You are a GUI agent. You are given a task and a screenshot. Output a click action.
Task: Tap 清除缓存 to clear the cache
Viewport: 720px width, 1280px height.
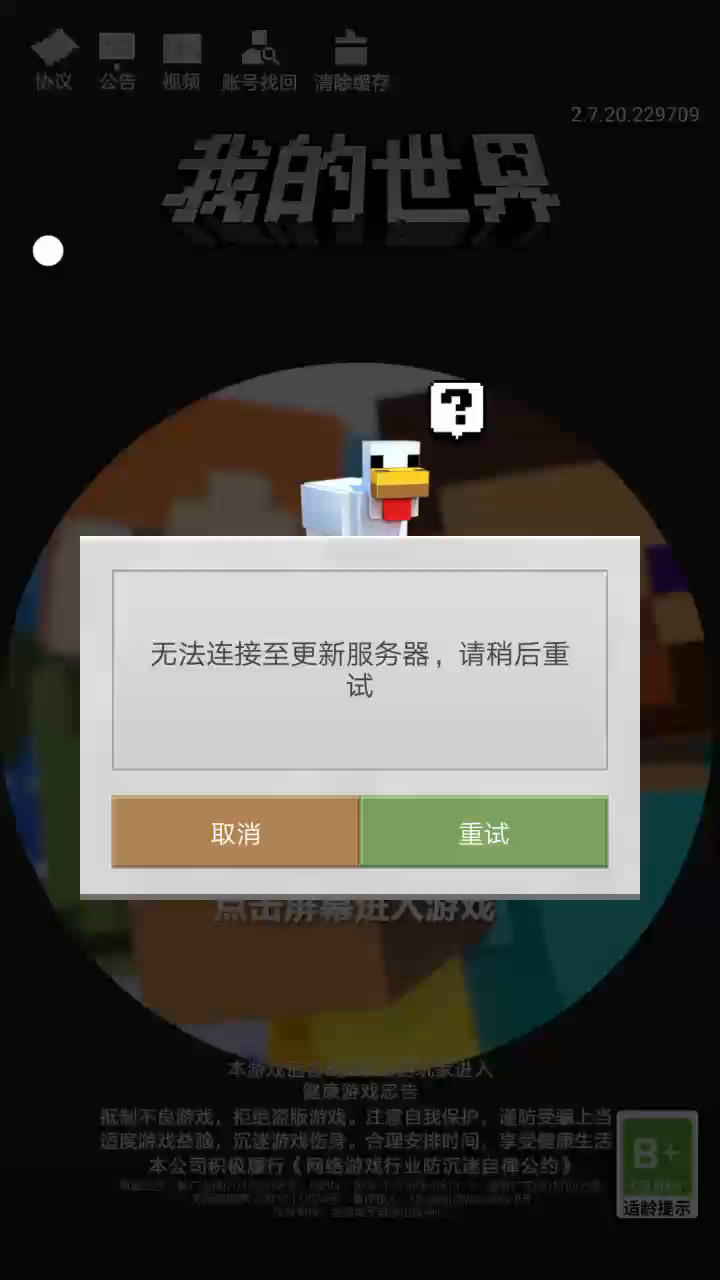351,60
